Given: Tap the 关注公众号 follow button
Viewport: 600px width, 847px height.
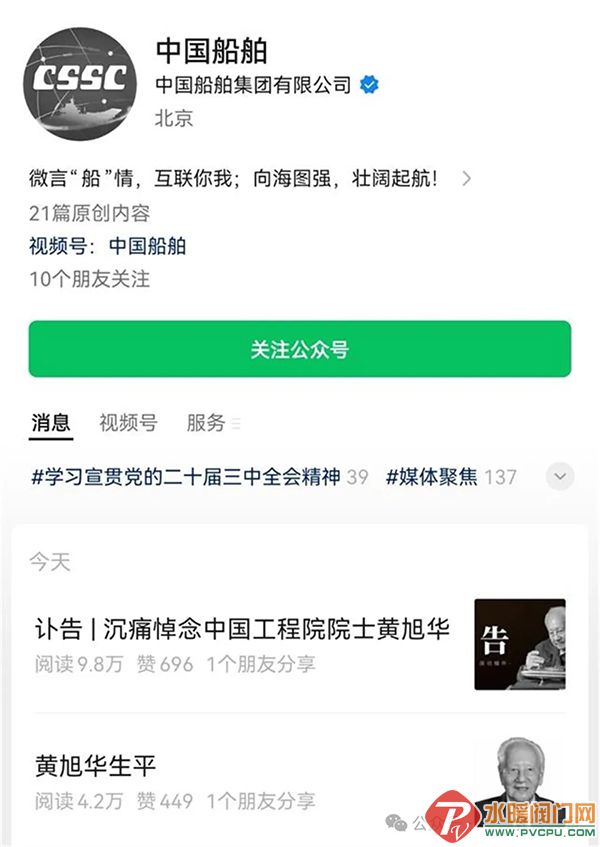Looking at the screenshot, I should click(299, 349).
